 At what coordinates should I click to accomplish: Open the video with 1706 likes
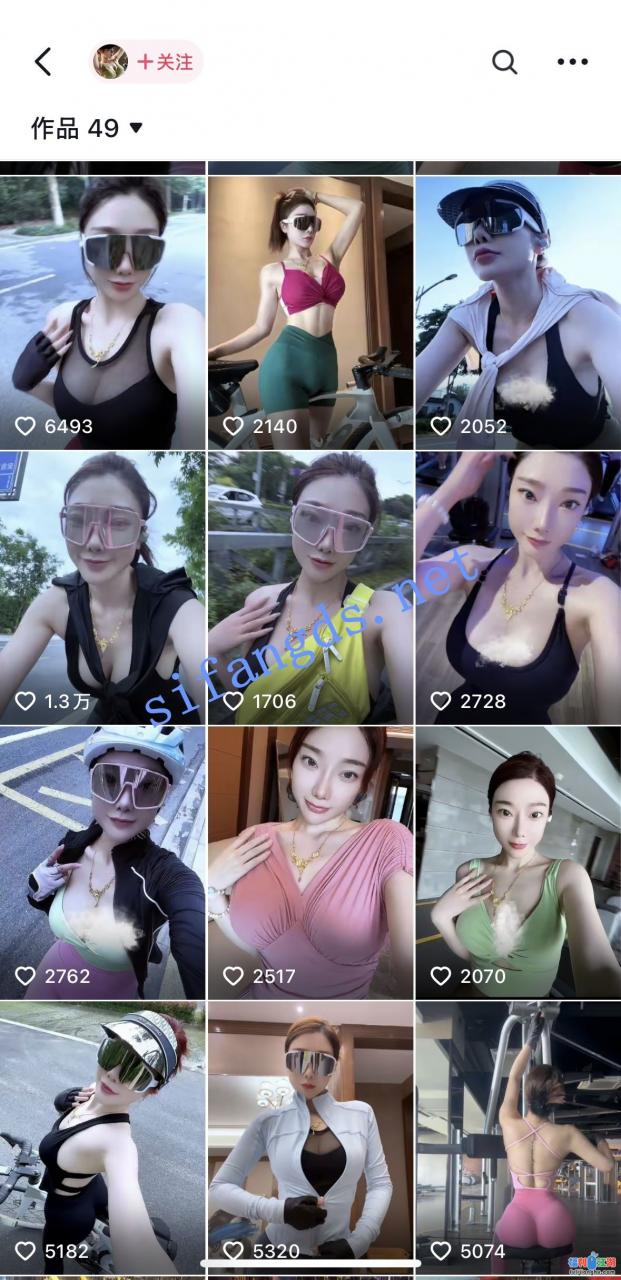click(x=310, y=587)
